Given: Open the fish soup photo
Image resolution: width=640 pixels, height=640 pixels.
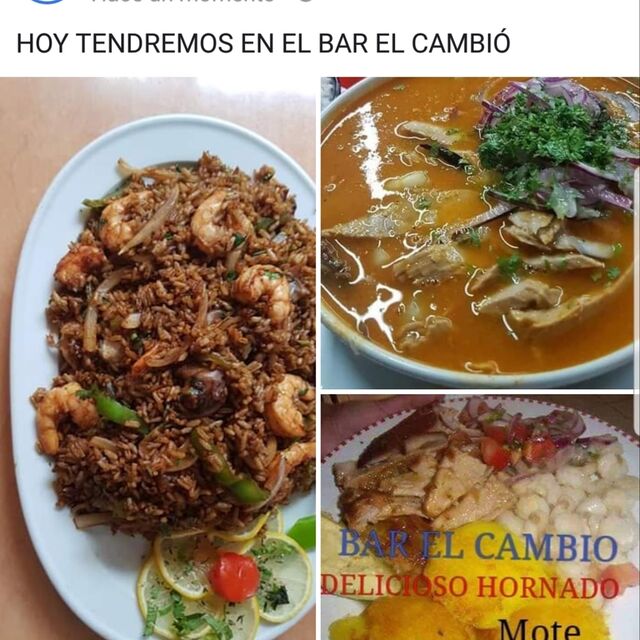Looking at the screenshot, I should click(x=478, y=232).
